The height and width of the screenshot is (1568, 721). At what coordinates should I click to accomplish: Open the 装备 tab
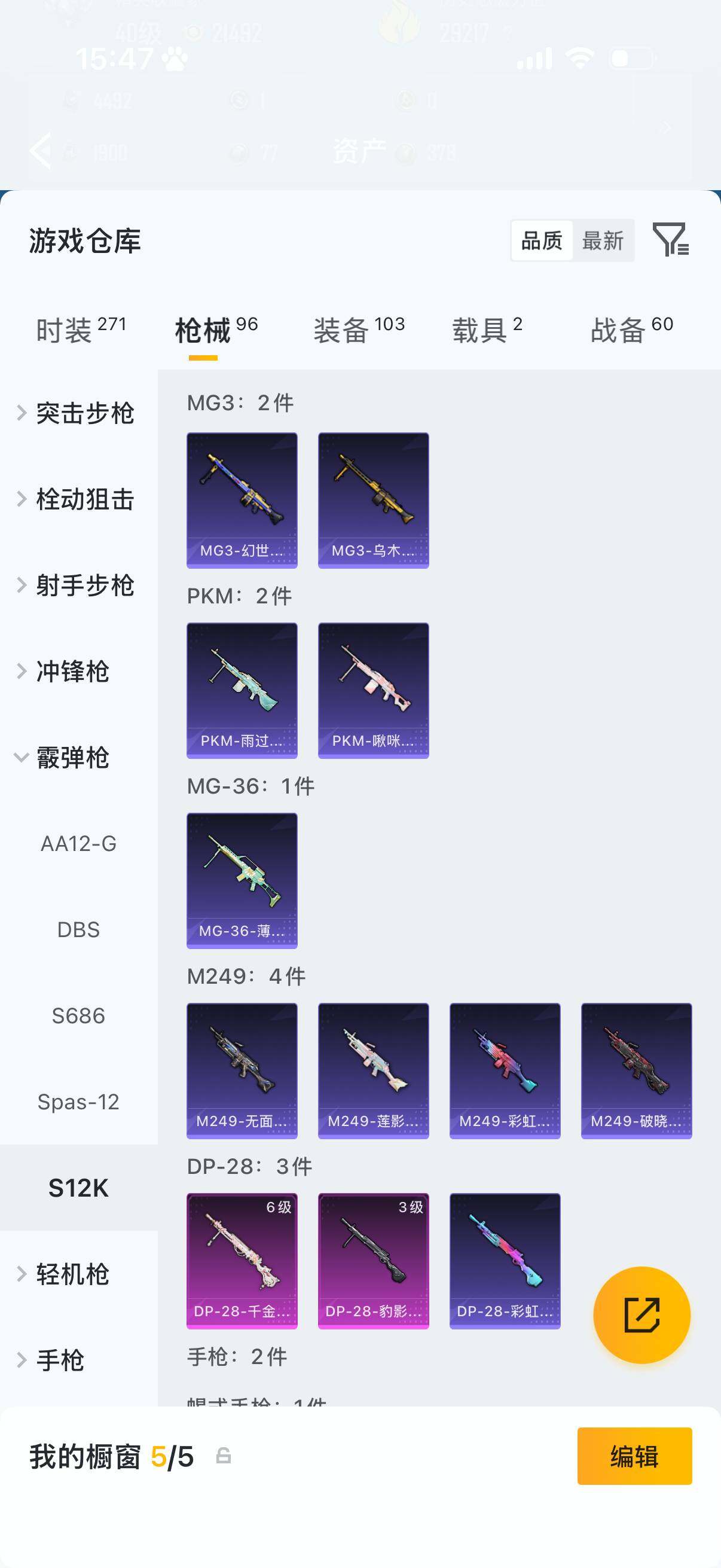(x=358, y=330)
